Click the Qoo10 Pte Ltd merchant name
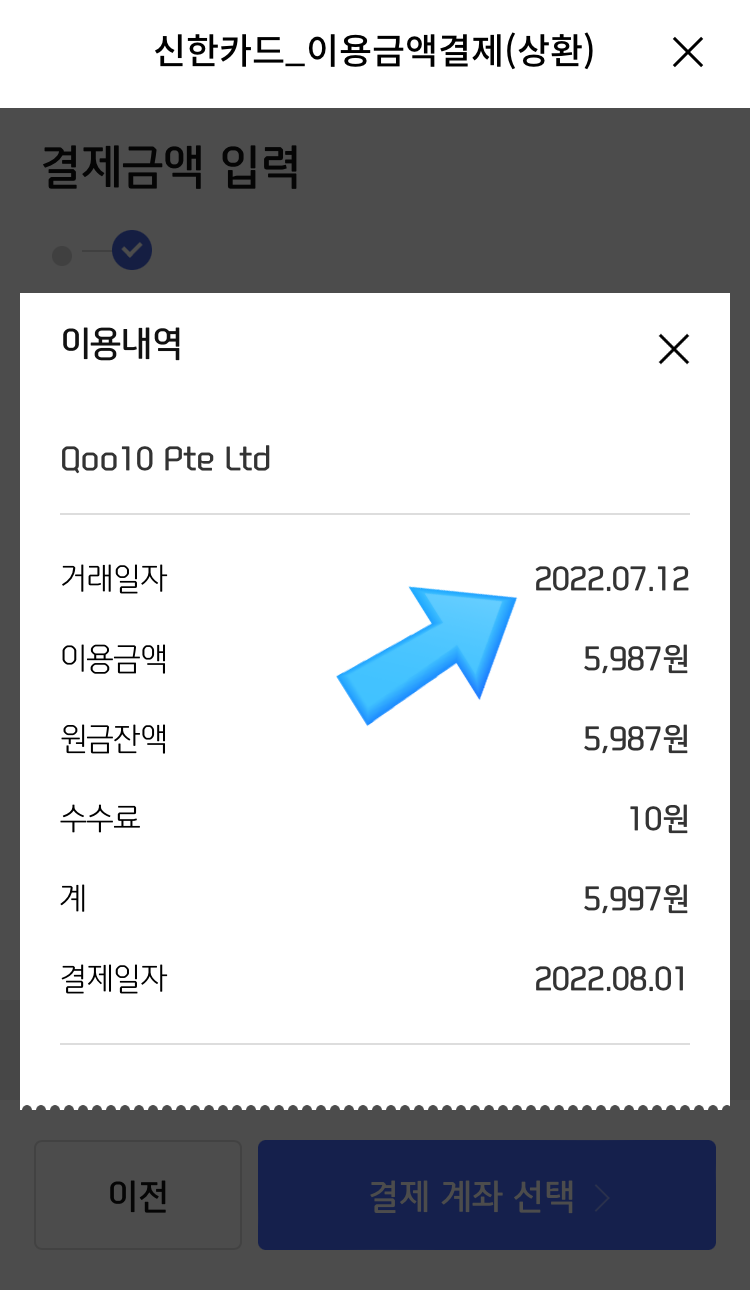Screen dimensions: 750x1290 [163, 459]
